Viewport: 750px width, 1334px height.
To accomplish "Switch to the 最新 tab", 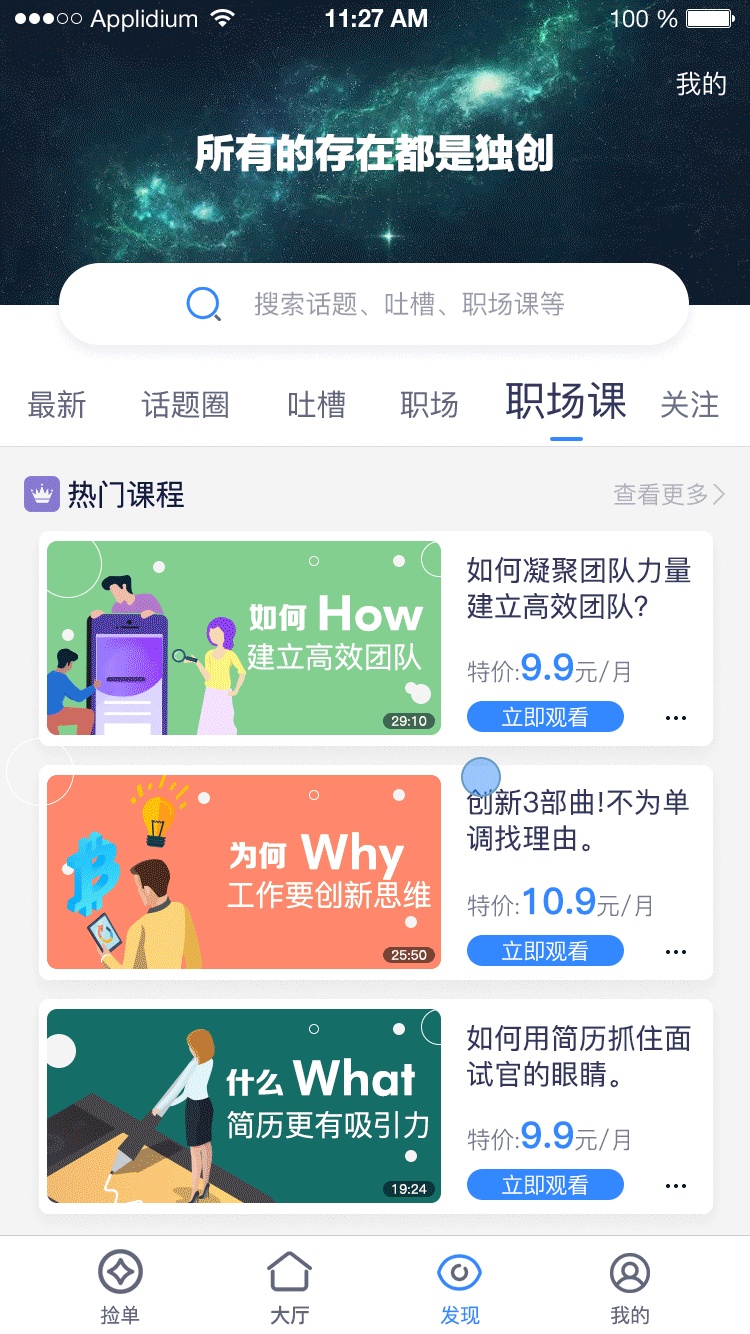I will [57, 405].
